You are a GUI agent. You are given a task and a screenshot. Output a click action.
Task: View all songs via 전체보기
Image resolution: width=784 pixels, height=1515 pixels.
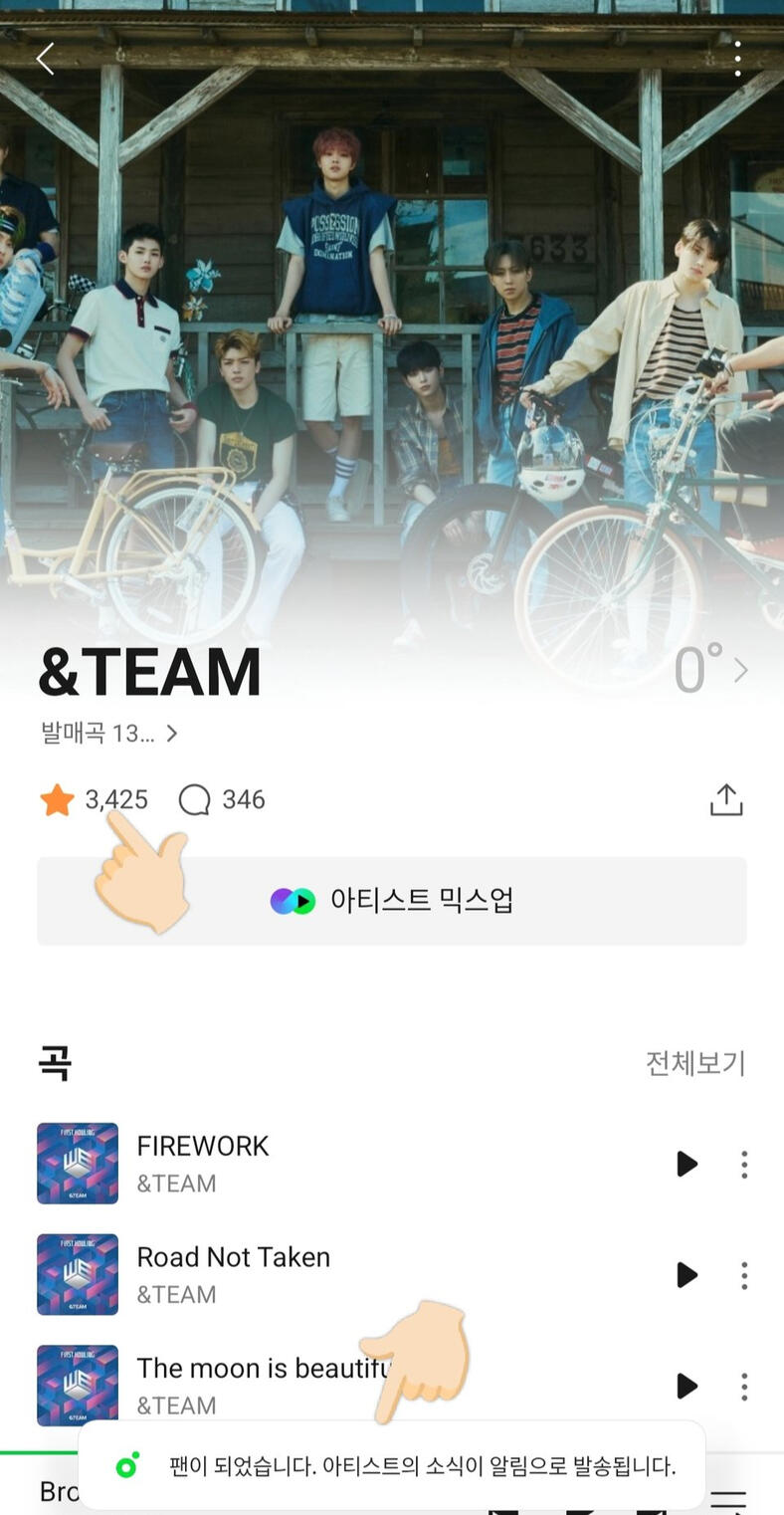pyautogui.click(x=694, y=1063)
